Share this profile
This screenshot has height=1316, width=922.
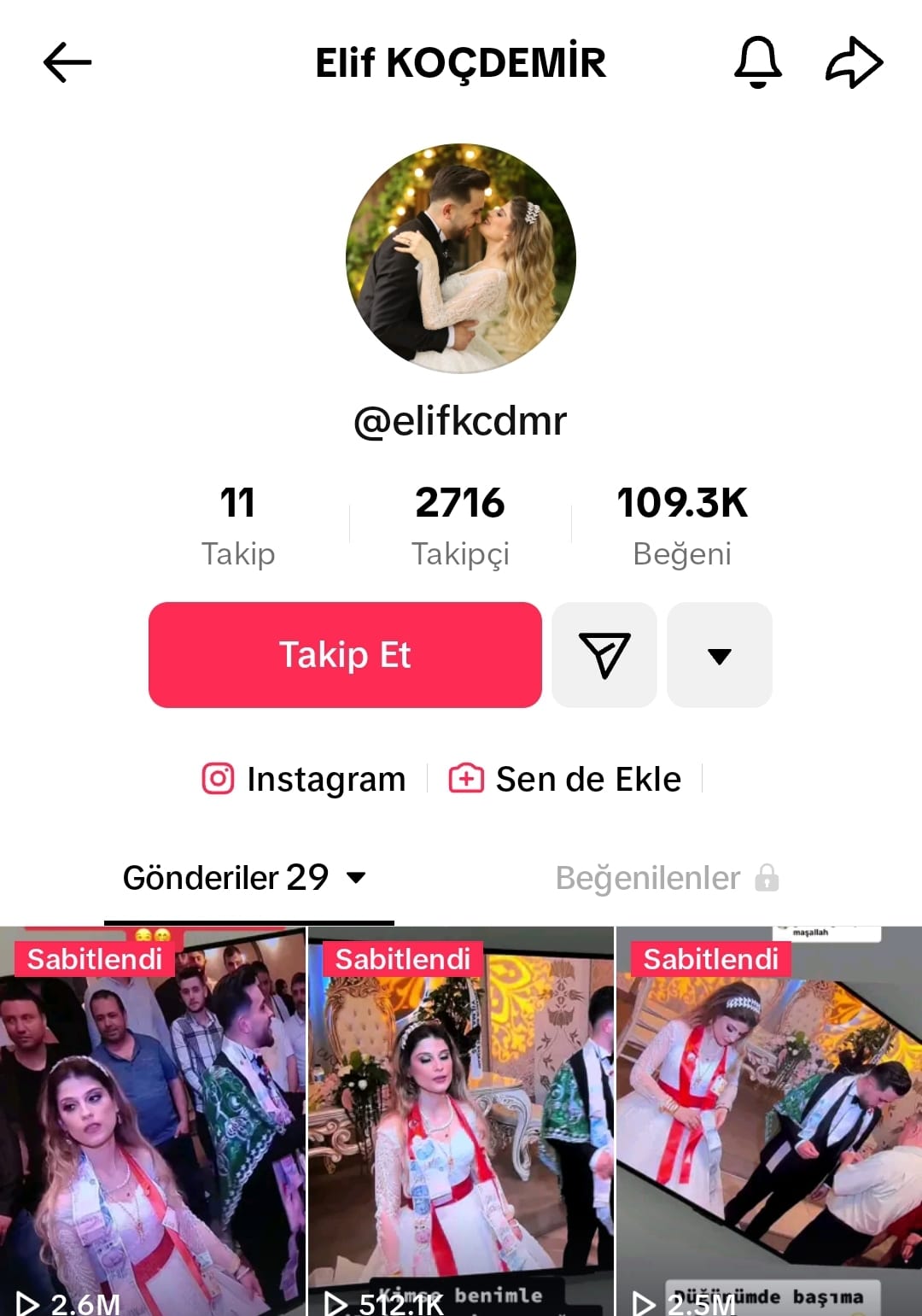point(854,62)
